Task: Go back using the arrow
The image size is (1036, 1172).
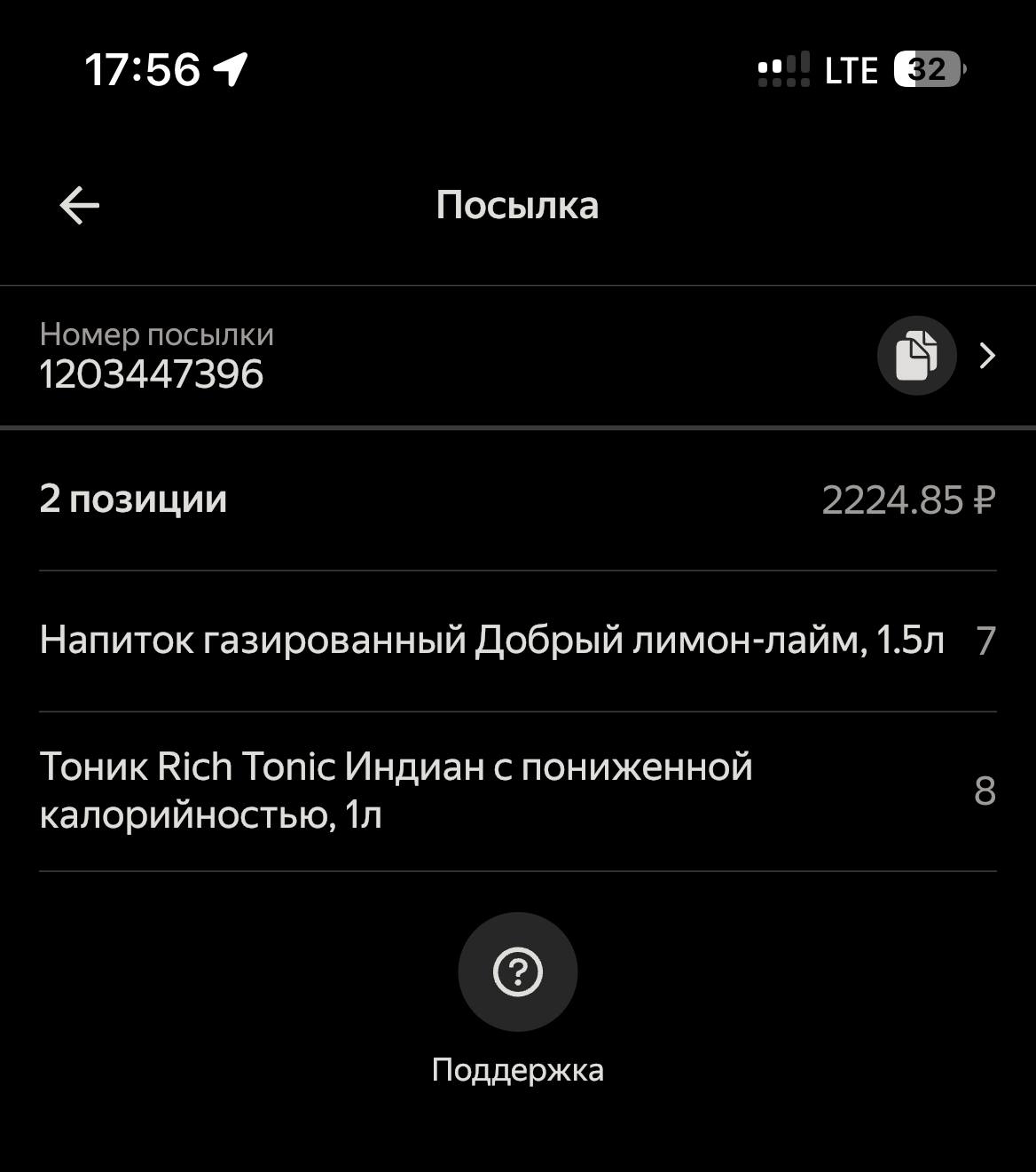Action: click(80, 206)
